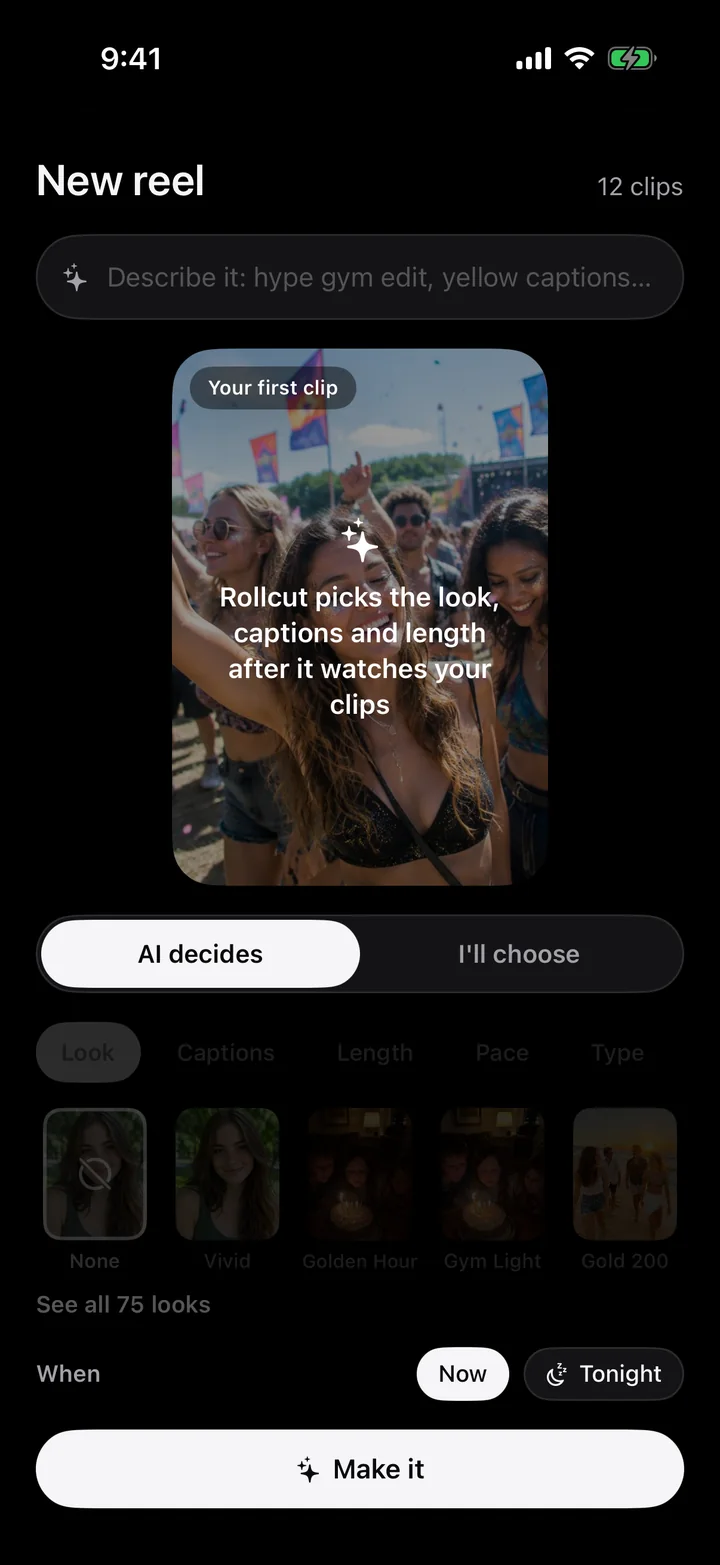Schedule the reel for Tonight
This screenshot has height=1565, width=720.
(604, 1374)
